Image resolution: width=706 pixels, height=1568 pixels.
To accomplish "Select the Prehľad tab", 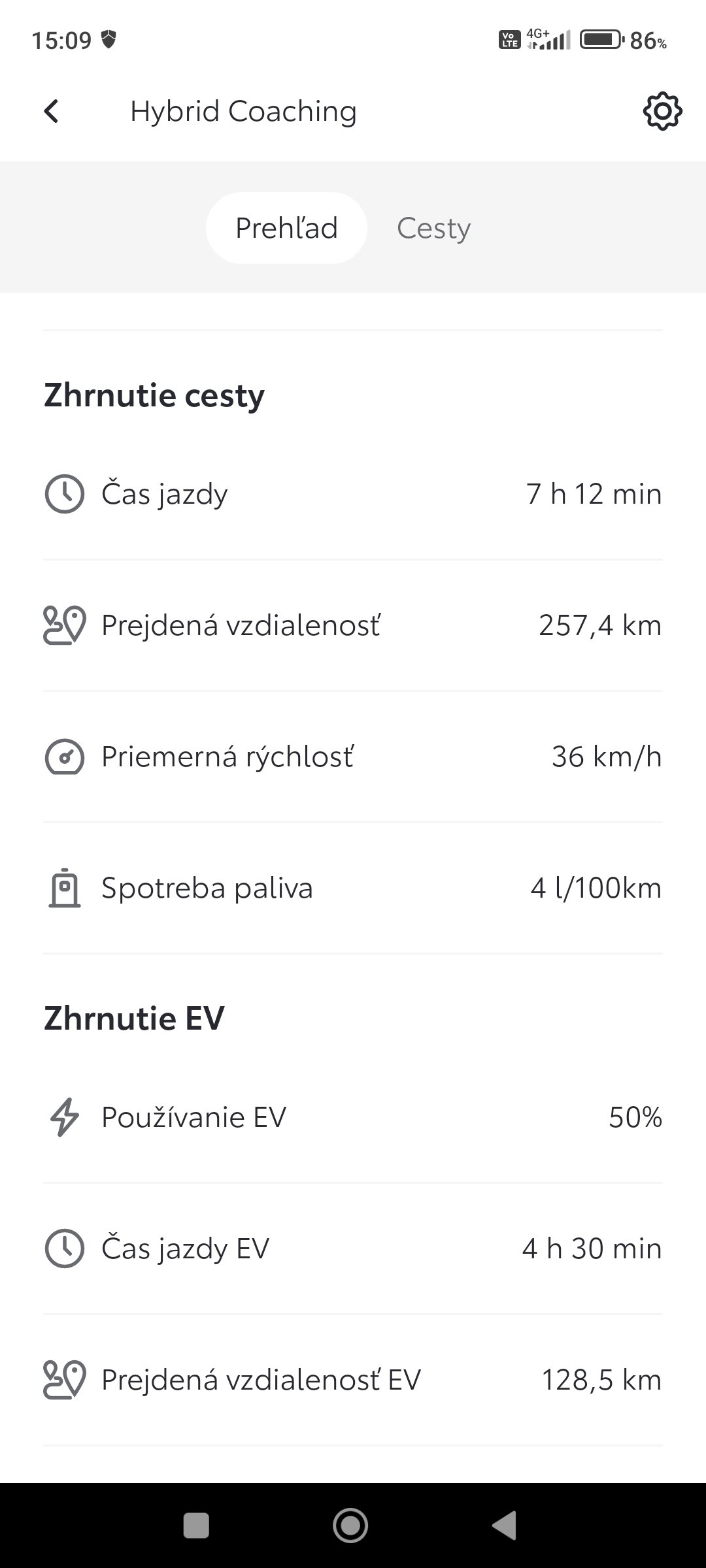I will (x=286, y=228).
